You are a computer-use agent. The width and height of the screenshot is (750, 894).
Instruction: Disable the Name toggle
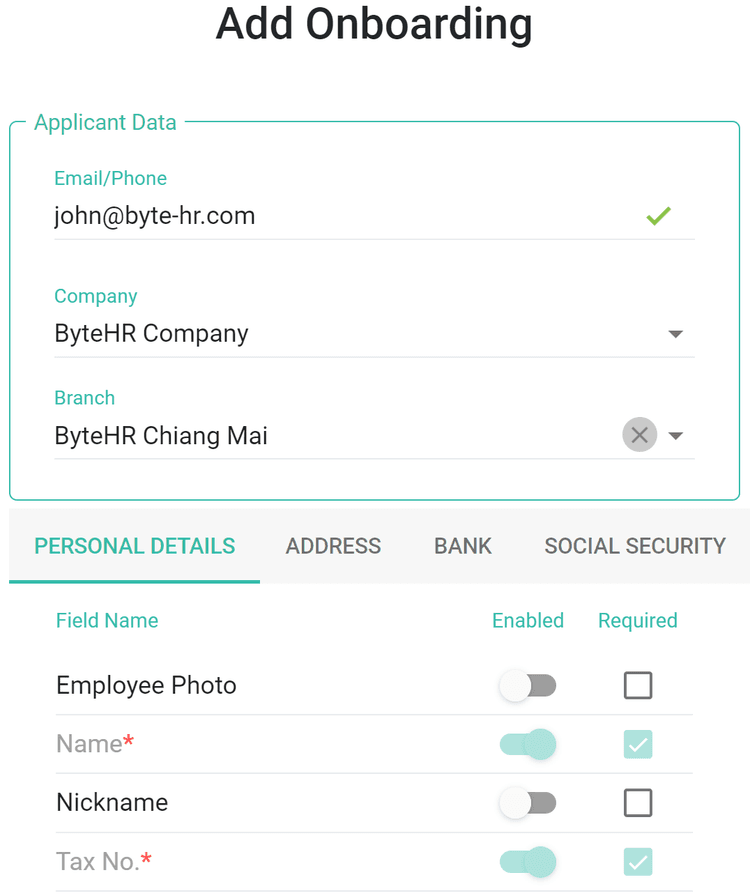(x=528, y=744)
